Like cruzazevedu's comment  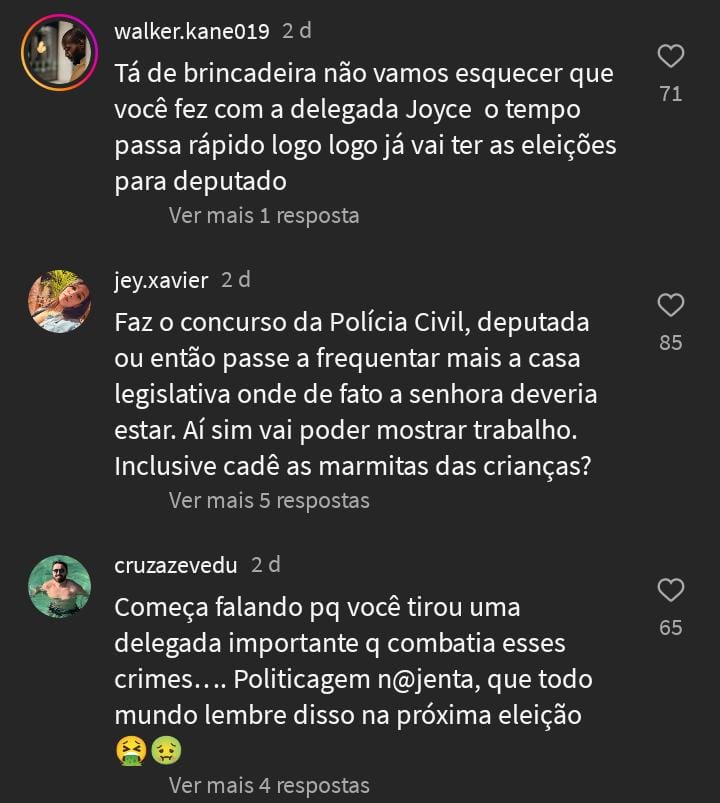pos(671,590)
